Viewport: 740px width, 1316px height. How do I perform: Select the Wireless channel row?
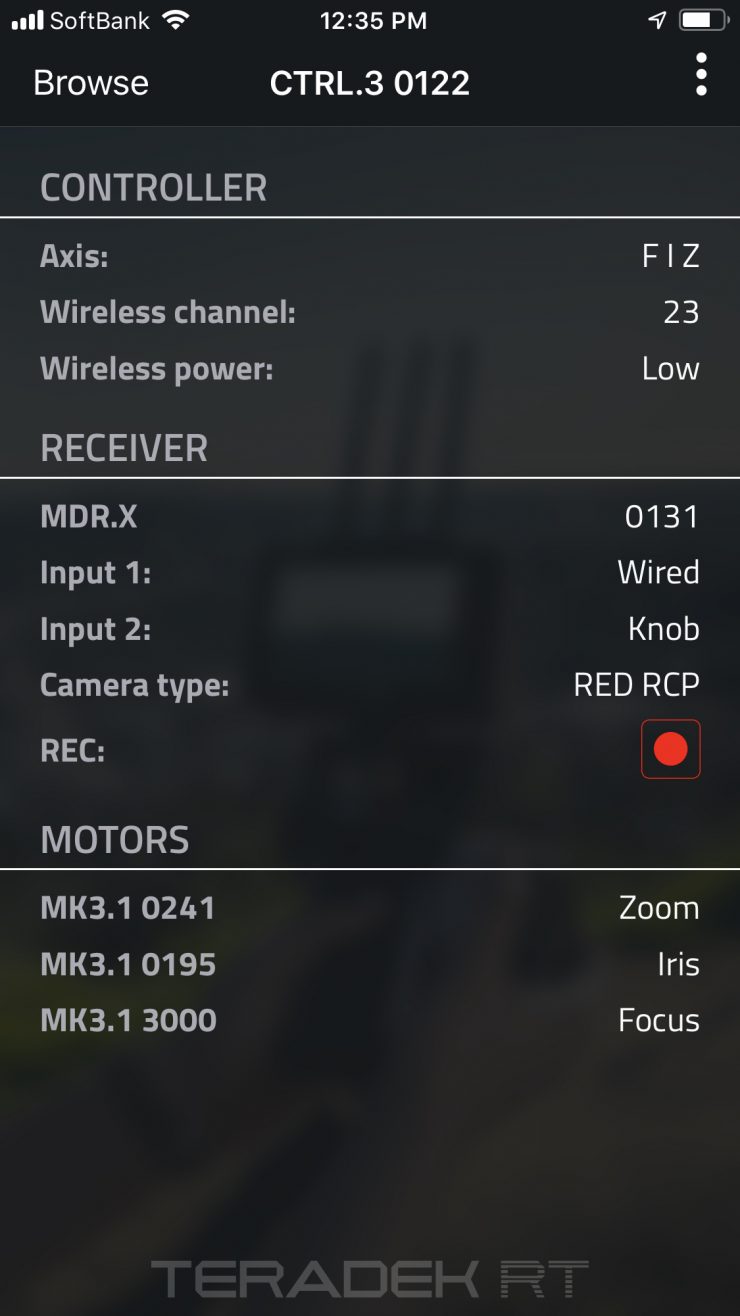coord(370,313)
